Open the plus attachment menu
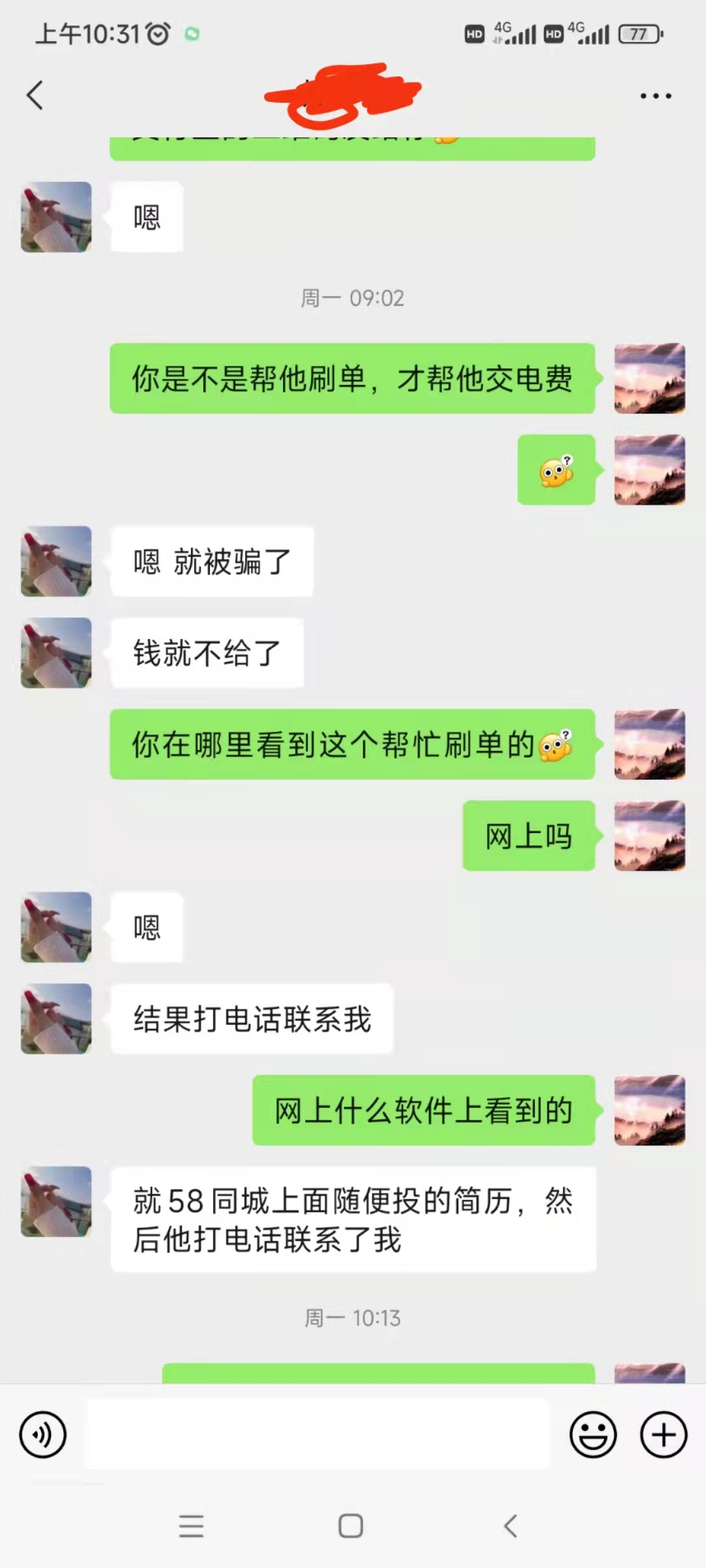706x1568 pixels. click(664, 1435)
